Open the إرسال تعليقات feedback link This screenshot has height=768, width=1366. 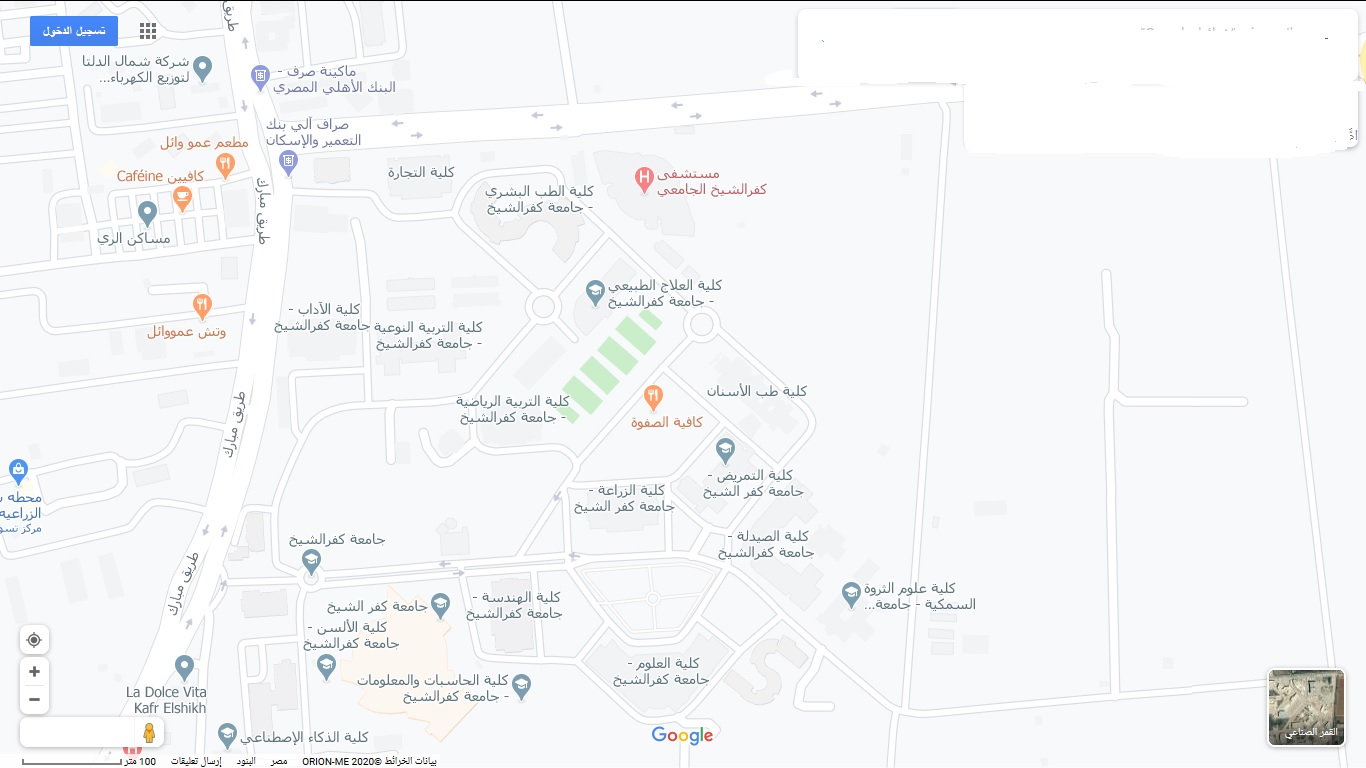click(x=195, y=762)
